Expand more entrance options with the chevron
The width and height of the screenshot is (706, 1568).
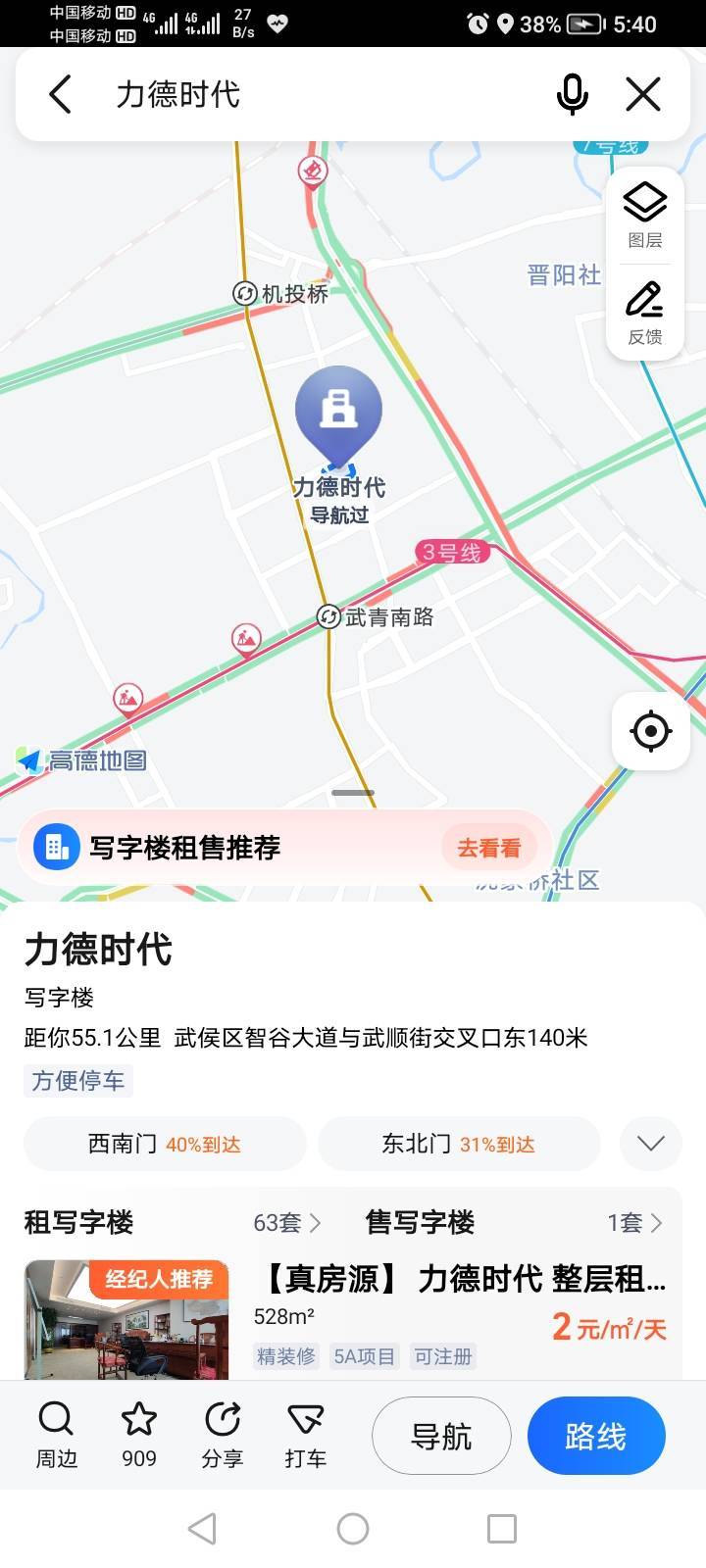tap(651, 1144)
